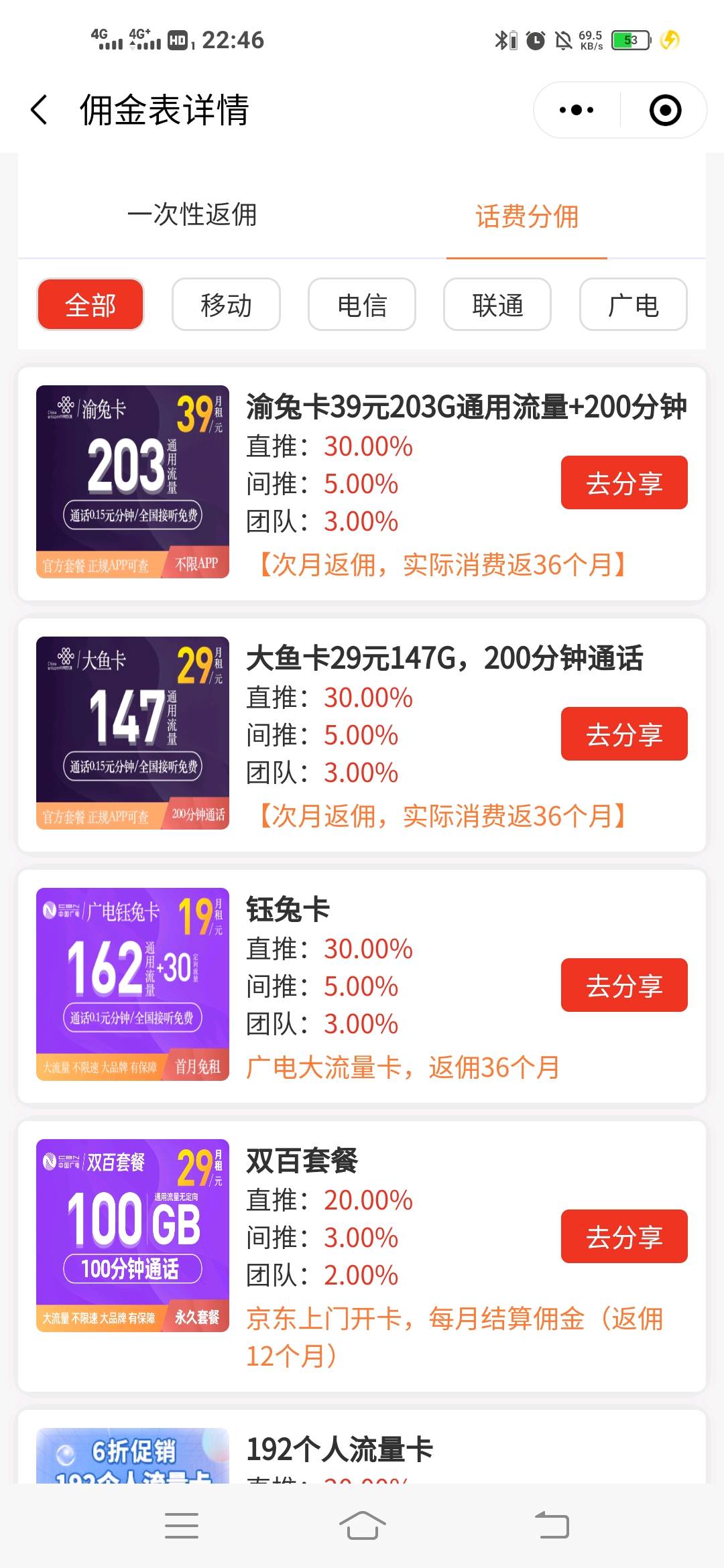
Task: Share the 钰兔卡 plan
Action: coord(624,985)
